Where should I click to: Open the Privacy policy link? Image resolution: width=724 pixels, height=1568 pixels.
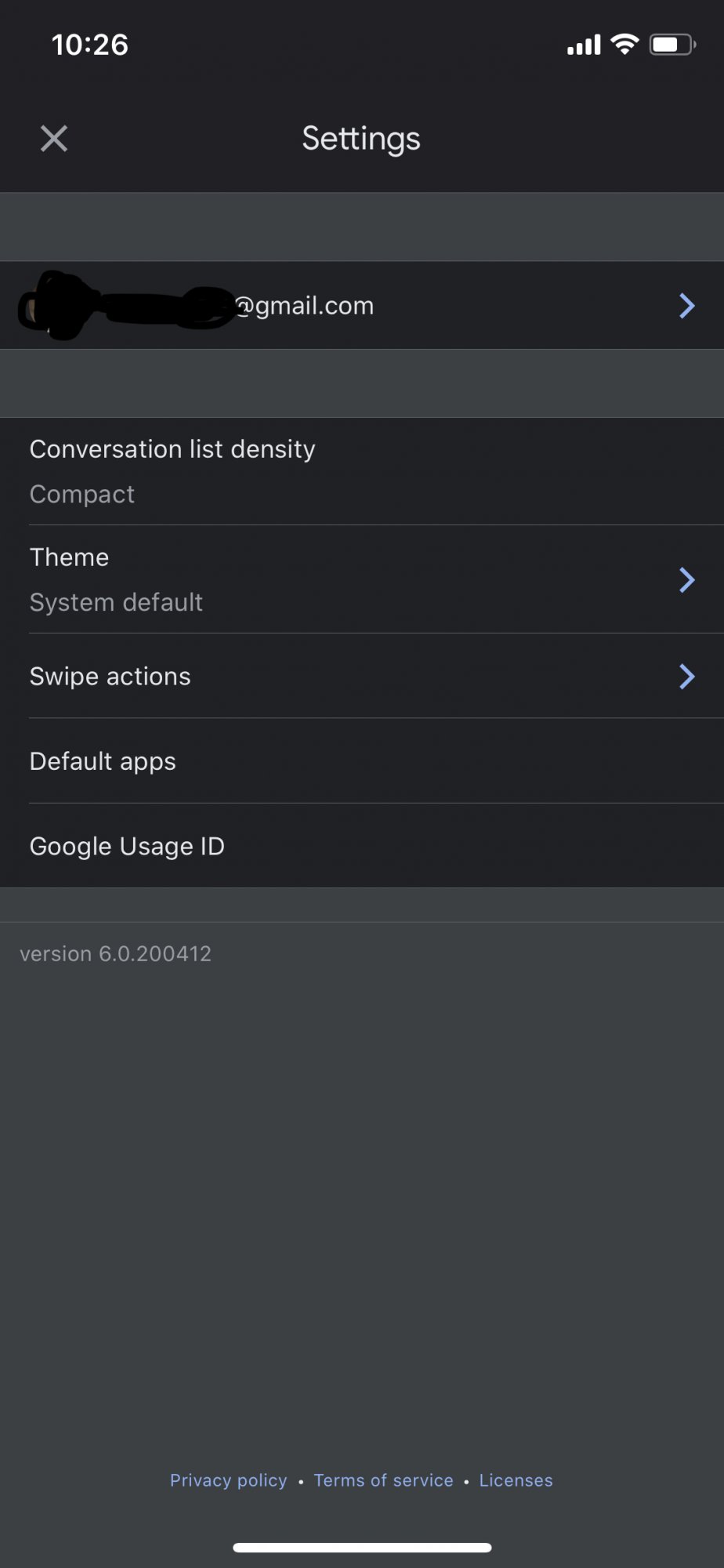[x=228, y=1480]
